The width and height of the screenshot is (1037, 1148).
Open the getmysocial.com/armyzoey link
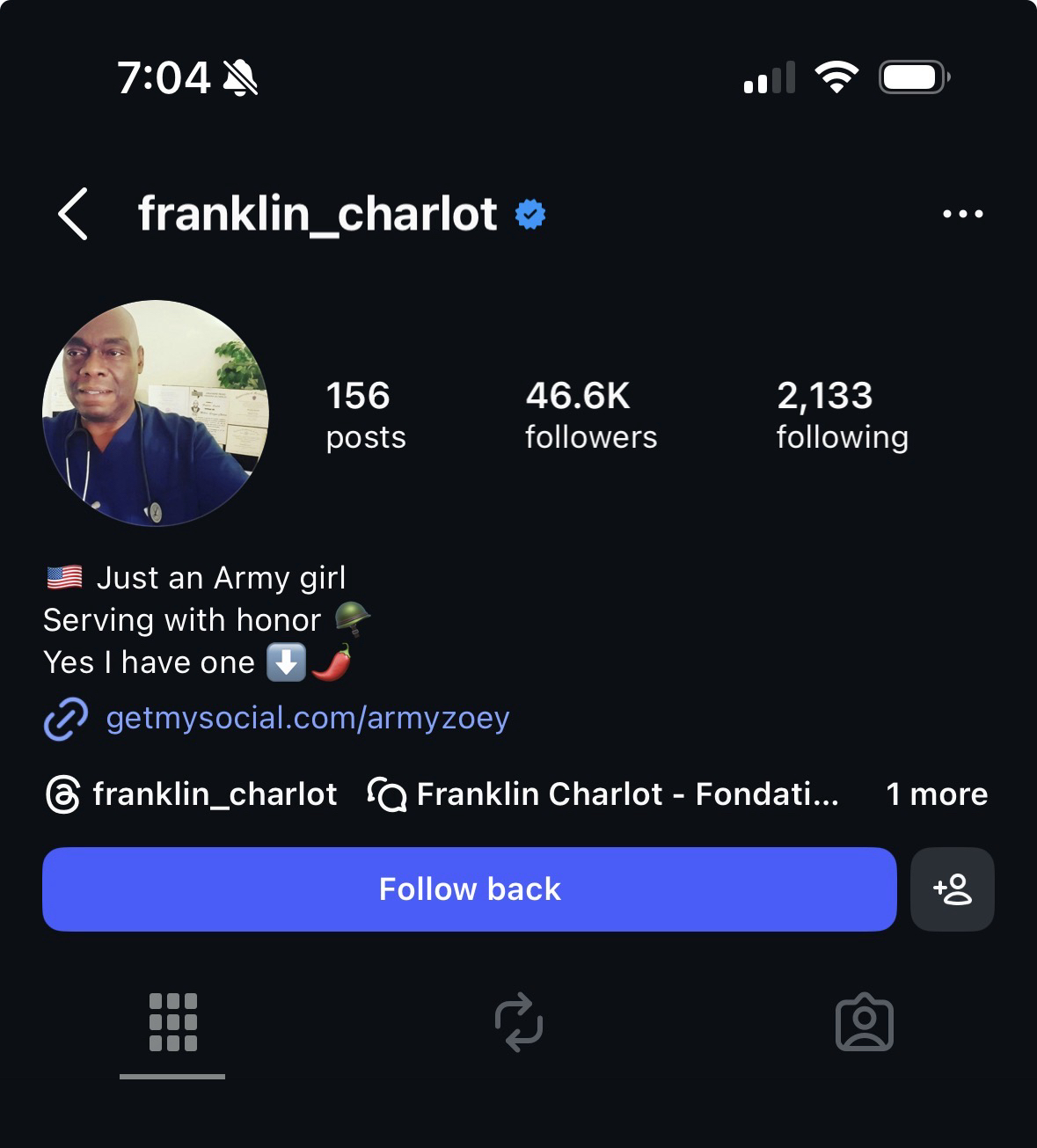[x=307, y=718]
